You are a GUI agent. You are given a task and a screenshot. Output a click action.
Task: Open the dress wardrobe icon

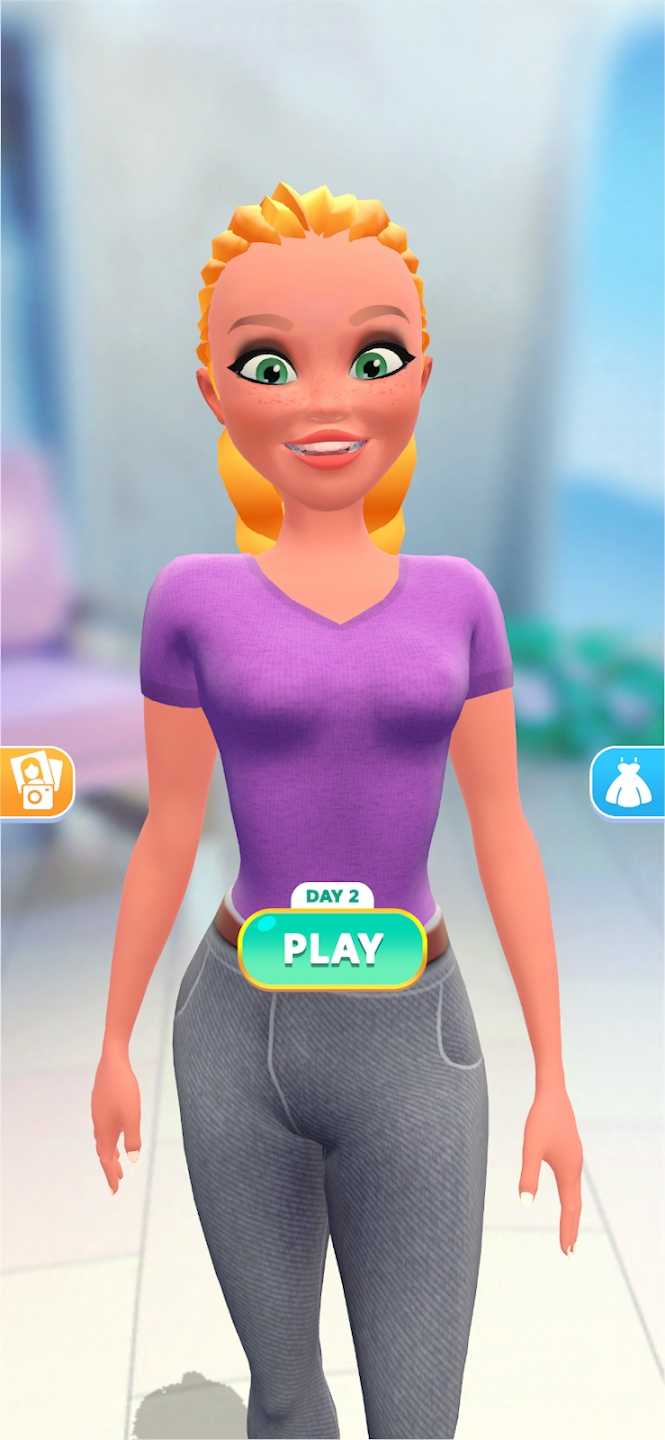(629, 782)
